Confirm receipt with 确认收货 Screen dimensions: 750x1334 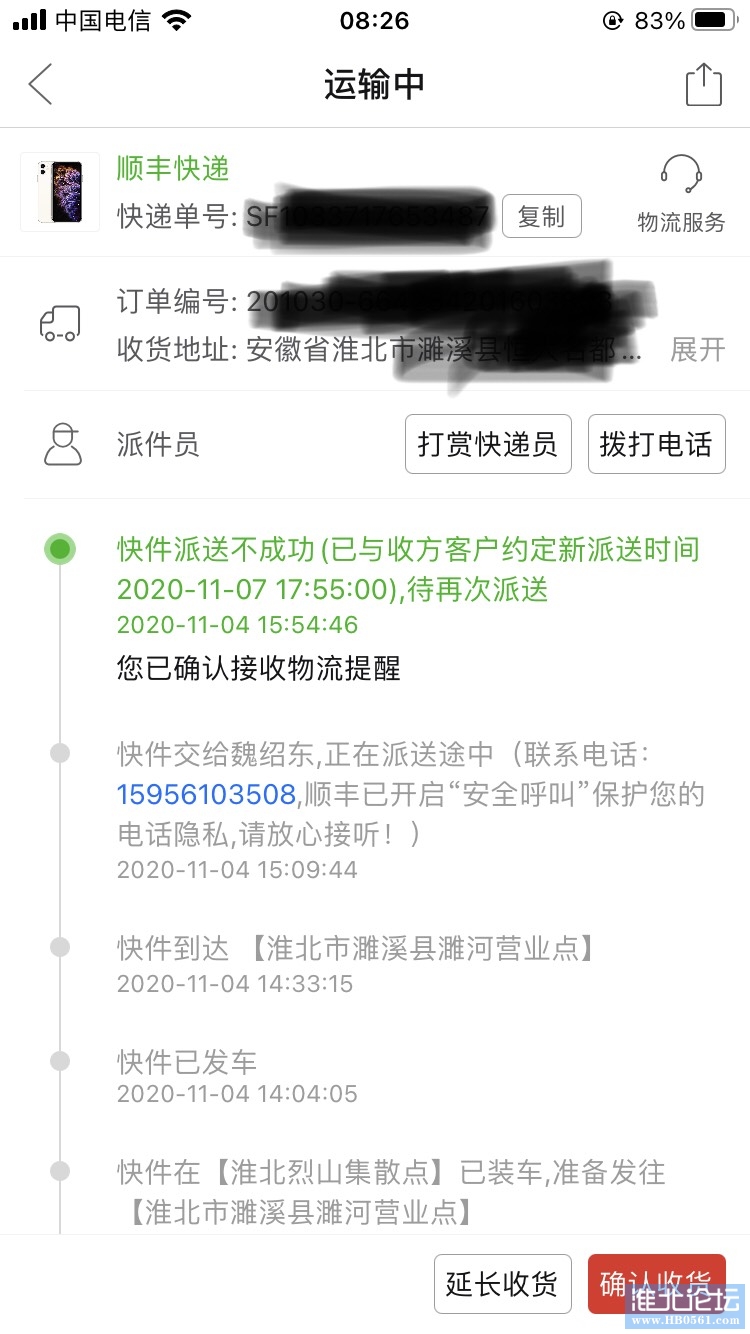pyautogui.click(x=656, y=1284)
